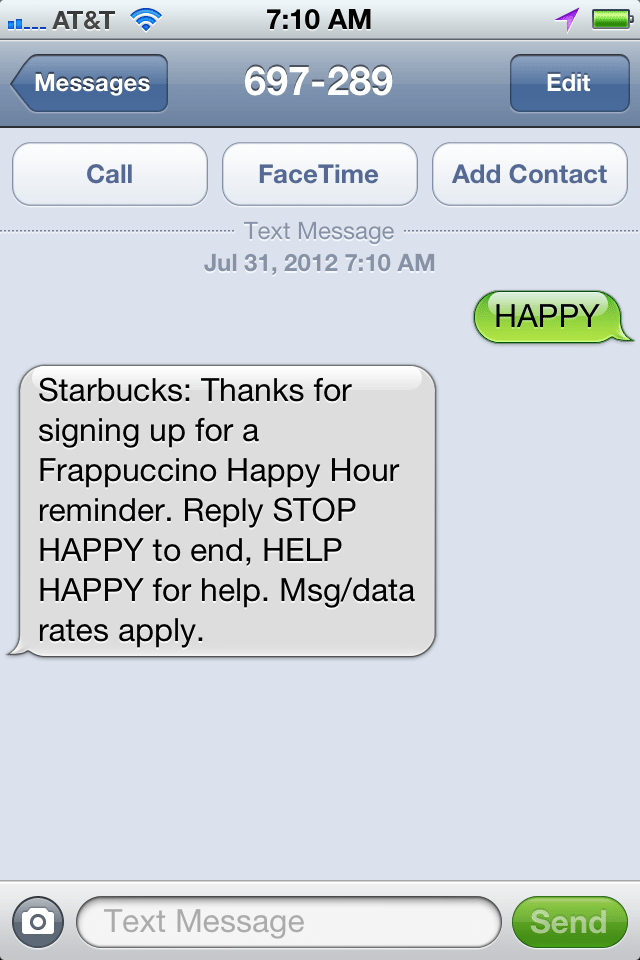Start a FaceTime call

(x=319, y=174)
